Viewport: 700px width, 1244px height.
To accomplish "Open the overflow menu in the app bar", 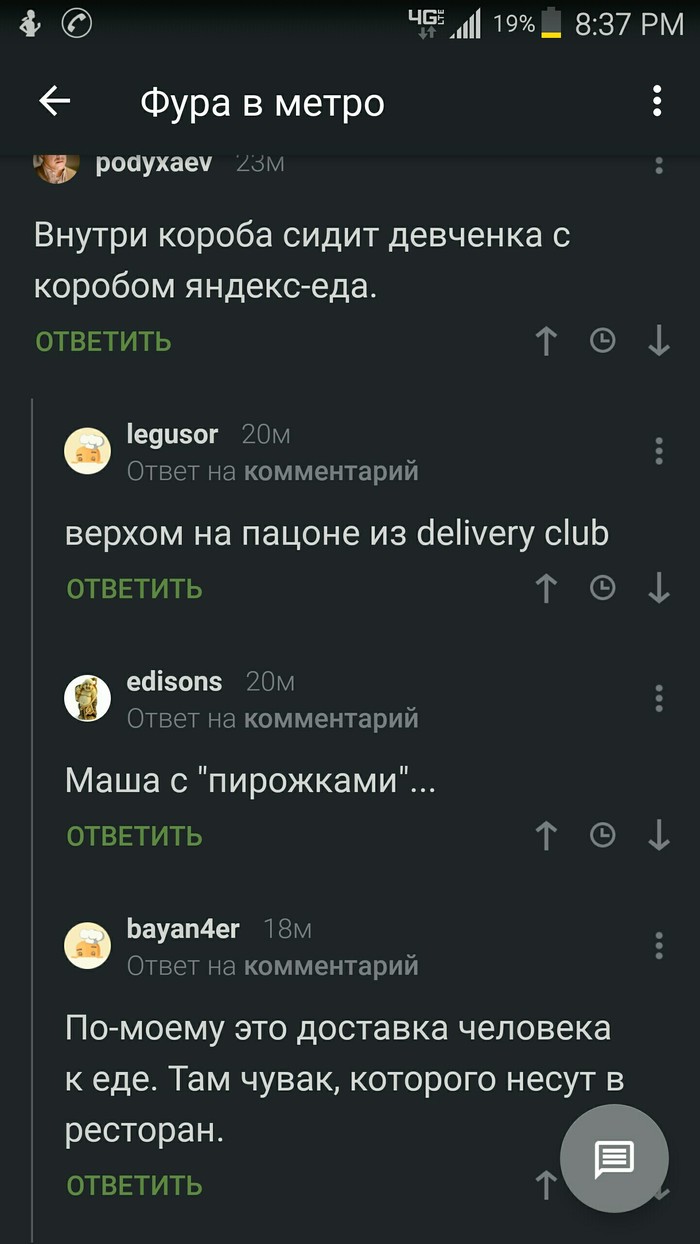I will pyautogui.click(x=657, y=101).
